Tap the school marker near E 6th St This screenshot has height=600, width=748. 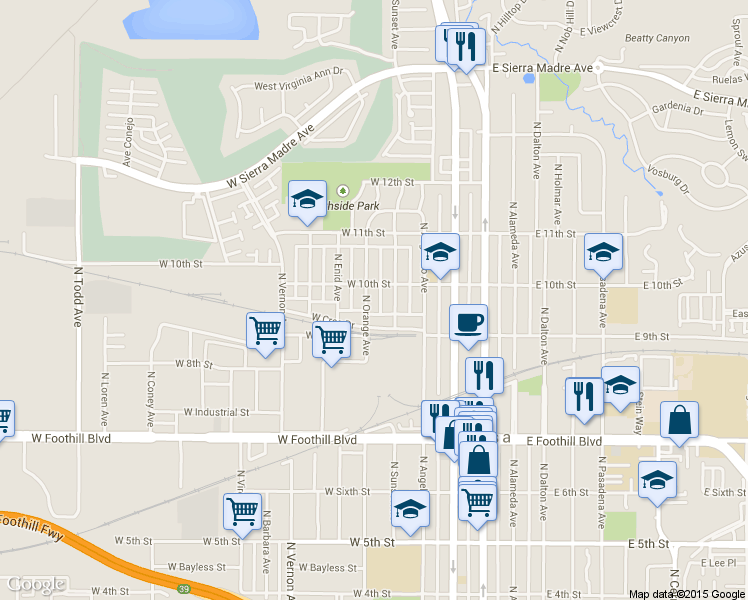pyautogui.click(x=657, y=479)
